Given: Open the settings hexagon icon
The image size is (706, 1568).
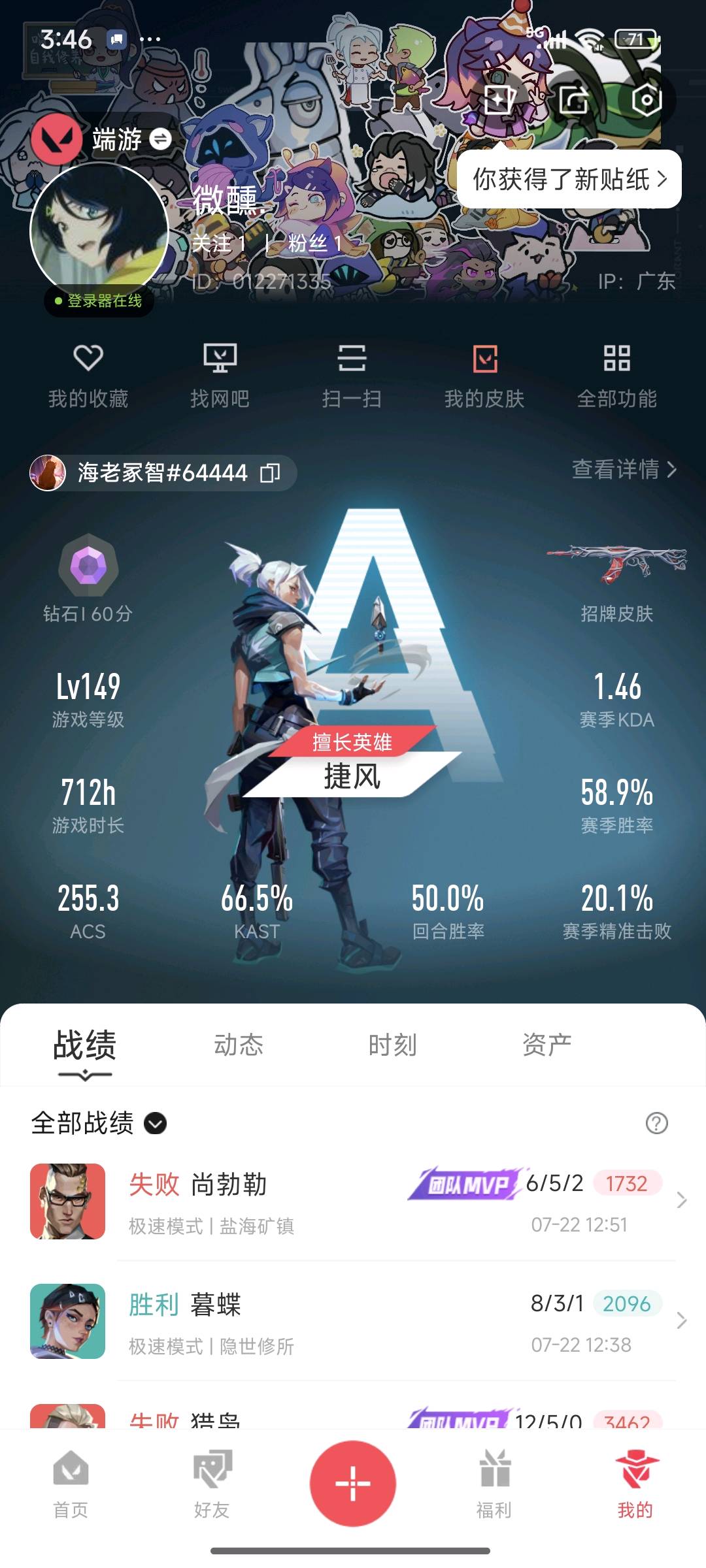Looking at the screenshot, I should (647, 100).
